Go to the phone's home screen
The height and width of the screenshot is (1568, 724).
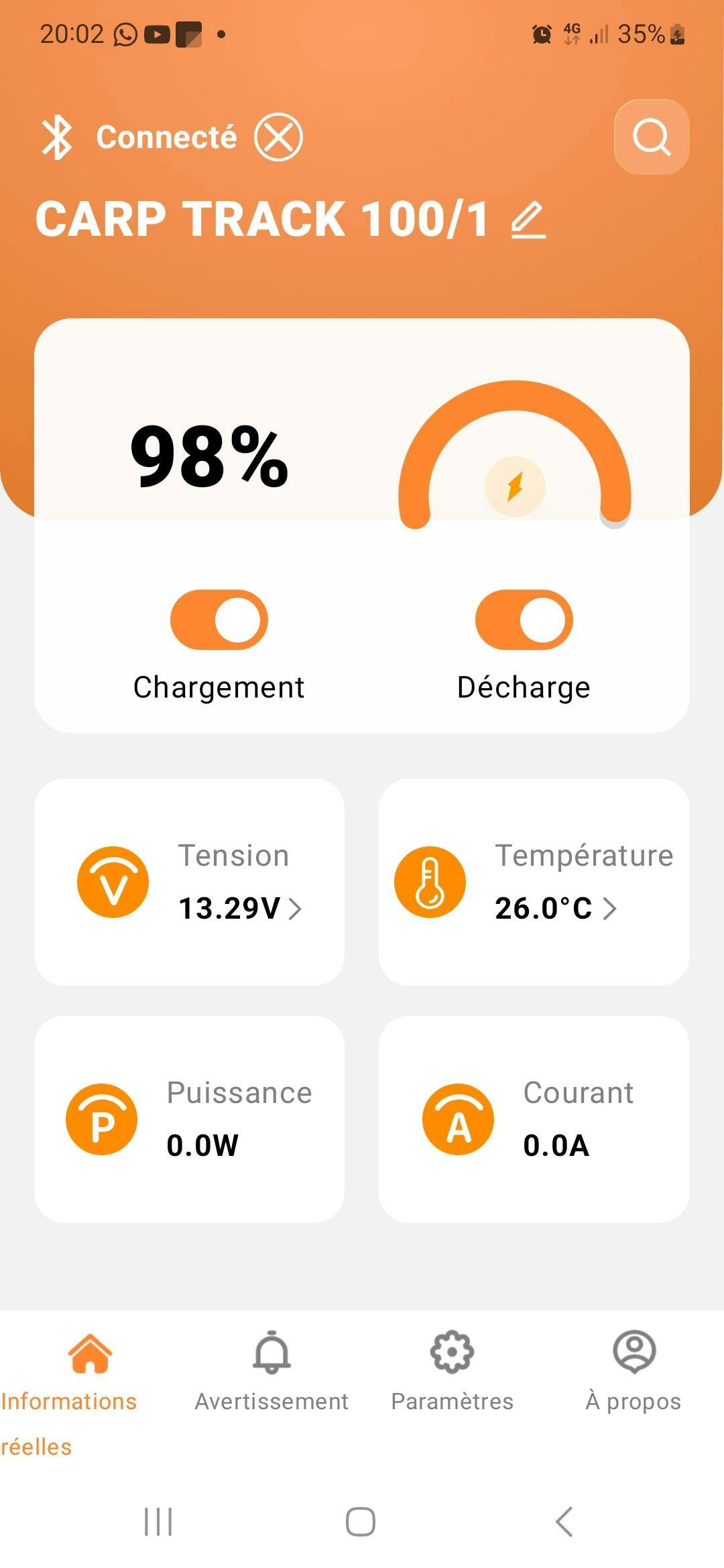[361, 1521]
